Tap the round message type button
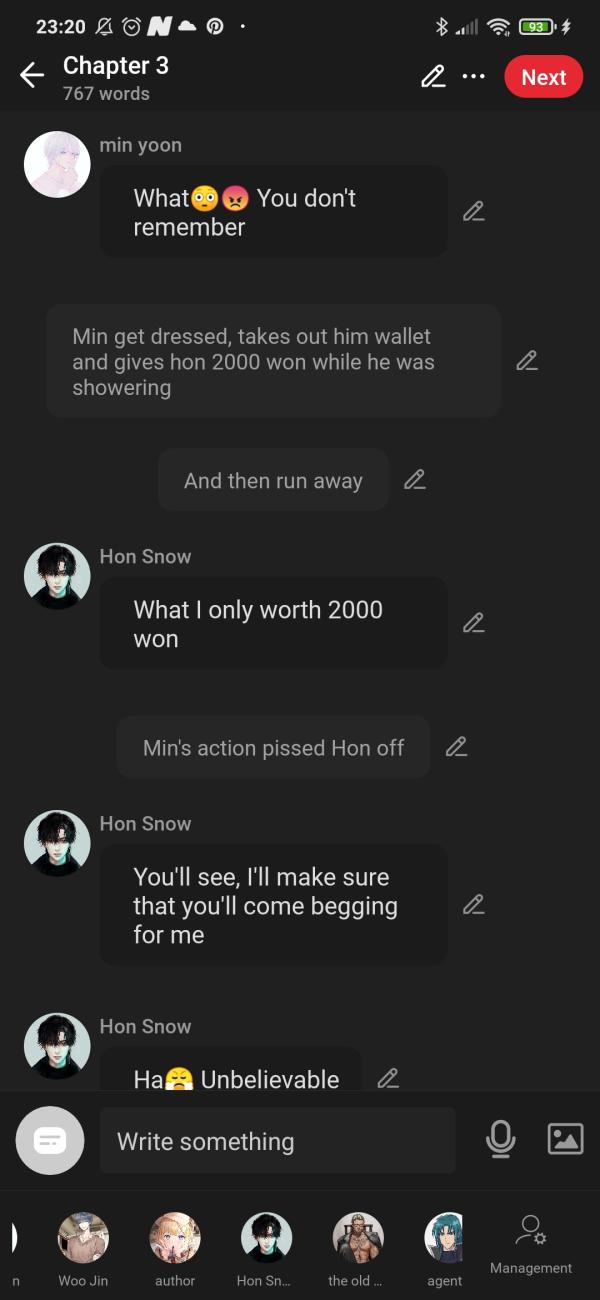 (50, 1140)
